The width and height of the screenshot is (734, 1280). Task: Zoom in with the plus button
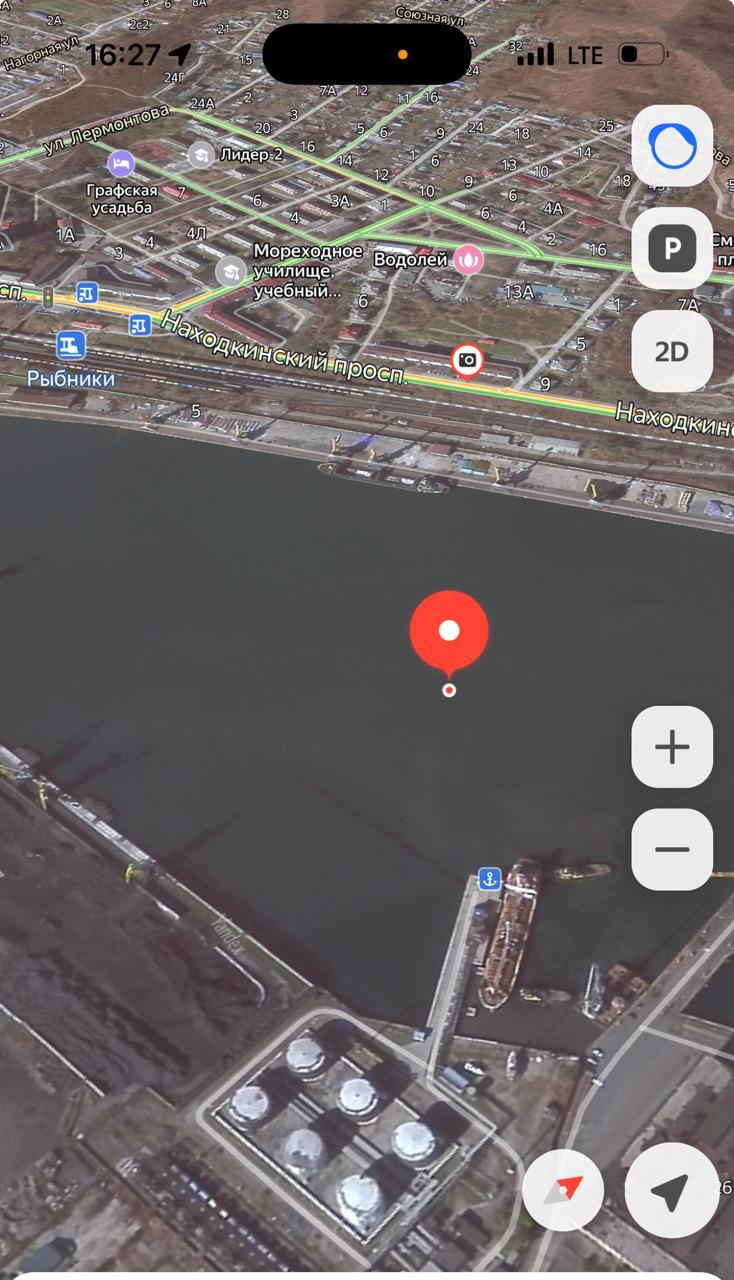tap(672, 747)
